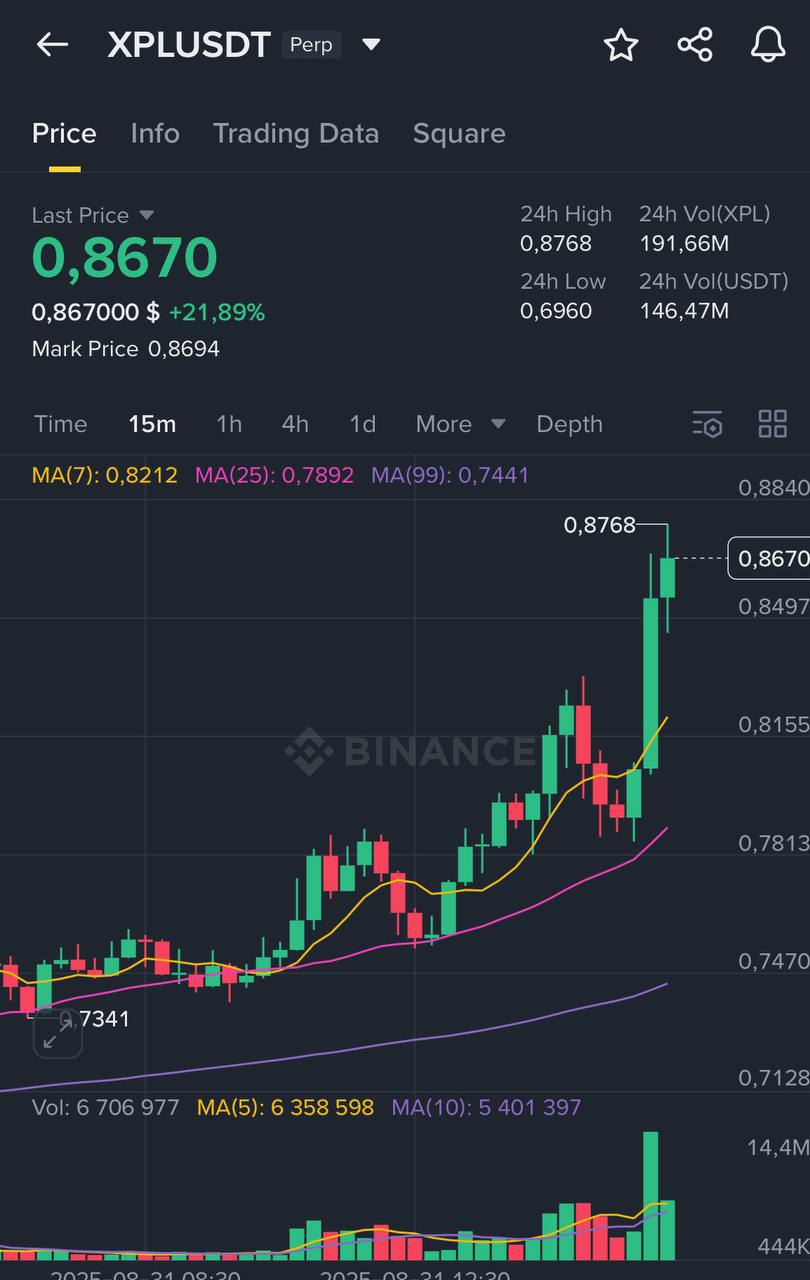Change interval to 1d
The height and width of the screenshot is (1280, 810).
coord(363,424)
